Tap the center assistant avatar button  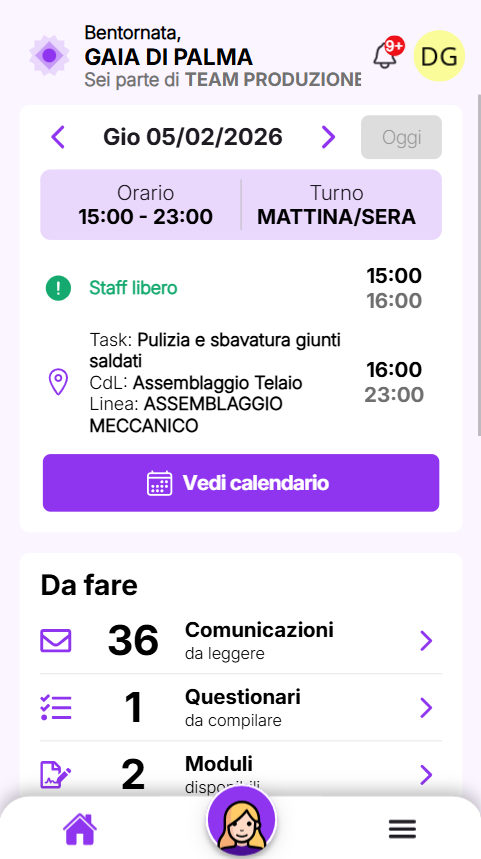pos(242,821)
